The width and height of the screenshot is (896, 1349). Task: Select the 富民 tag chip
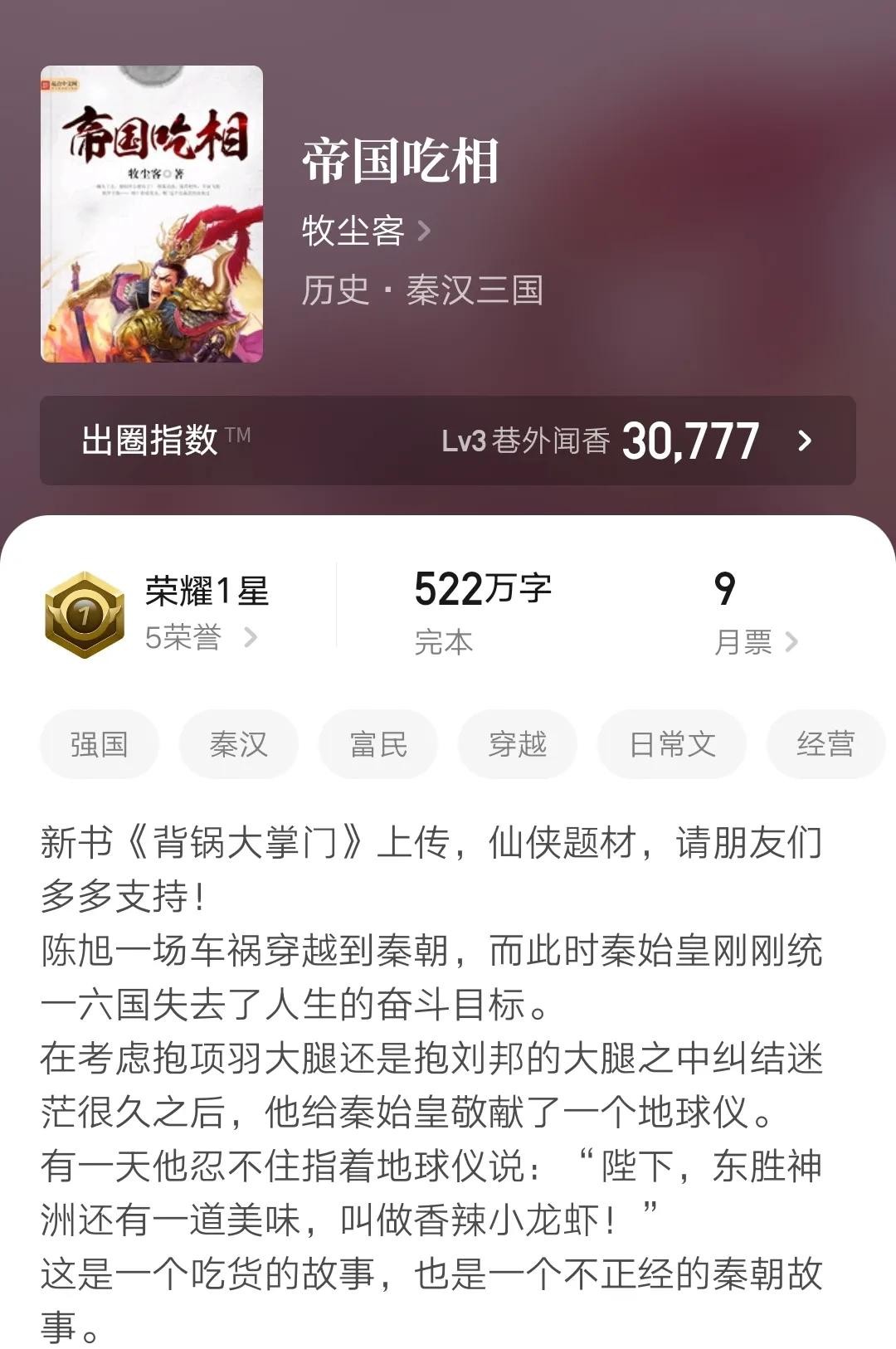[x=378, y=744]
